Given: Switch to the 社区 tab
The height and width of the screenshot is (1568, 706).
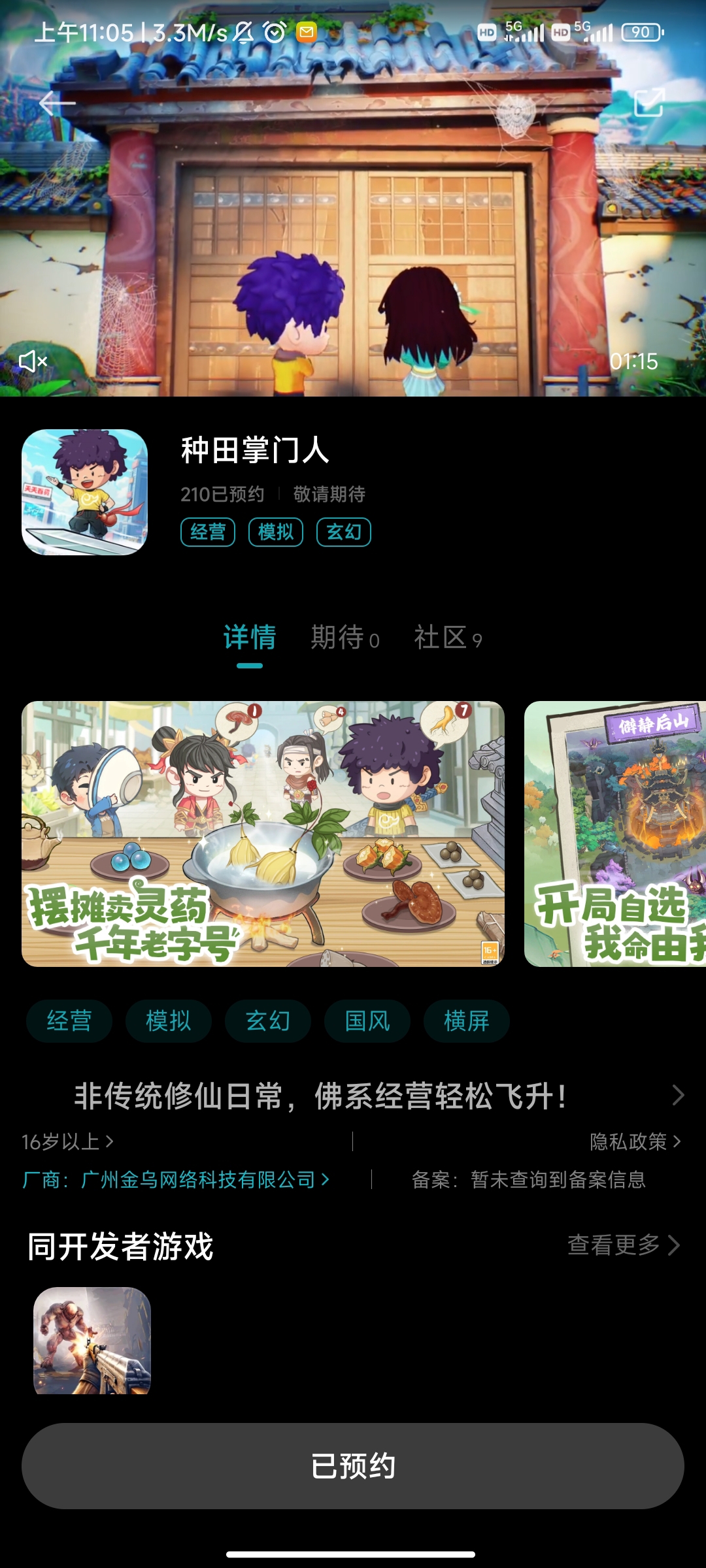Looking at the screenshot, I should coord(448,638).
